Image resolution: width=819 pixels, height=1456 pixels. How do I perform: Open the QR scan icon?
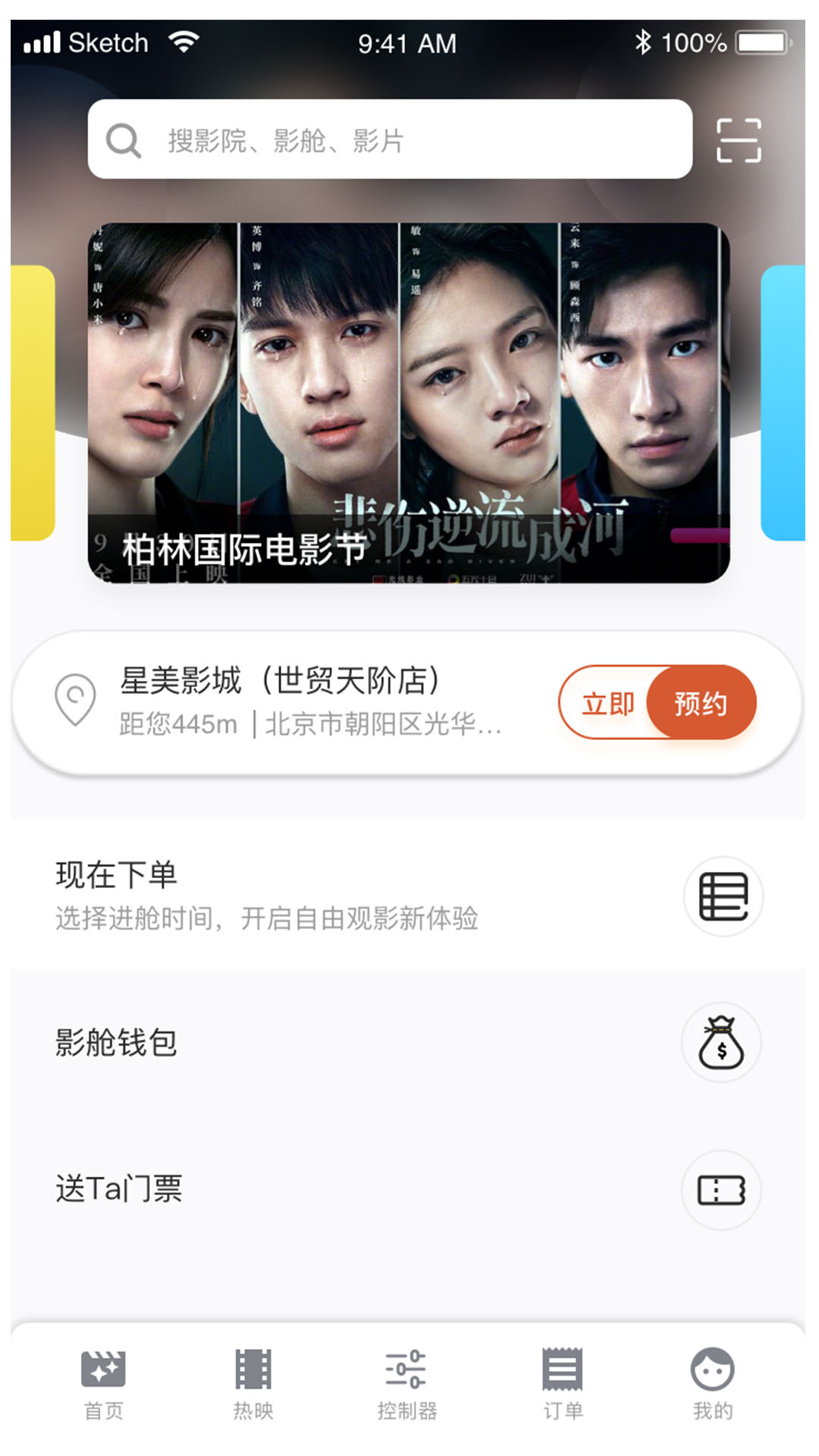click(x=739, y=140)
